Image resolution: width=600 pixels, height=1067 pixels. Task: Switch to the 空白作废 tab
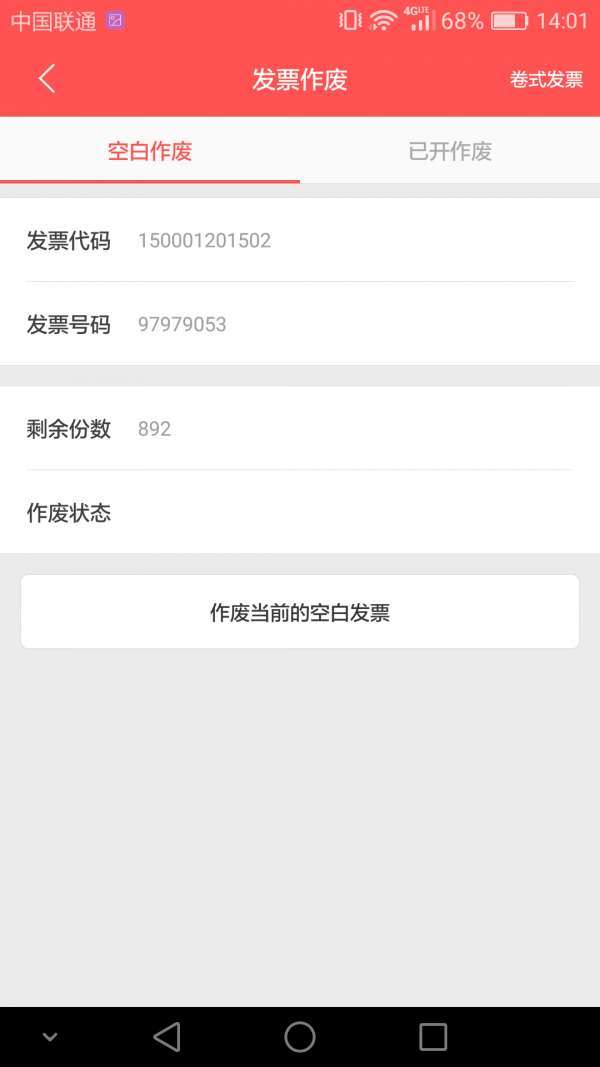pyautogui.click(x=150, y=152)
